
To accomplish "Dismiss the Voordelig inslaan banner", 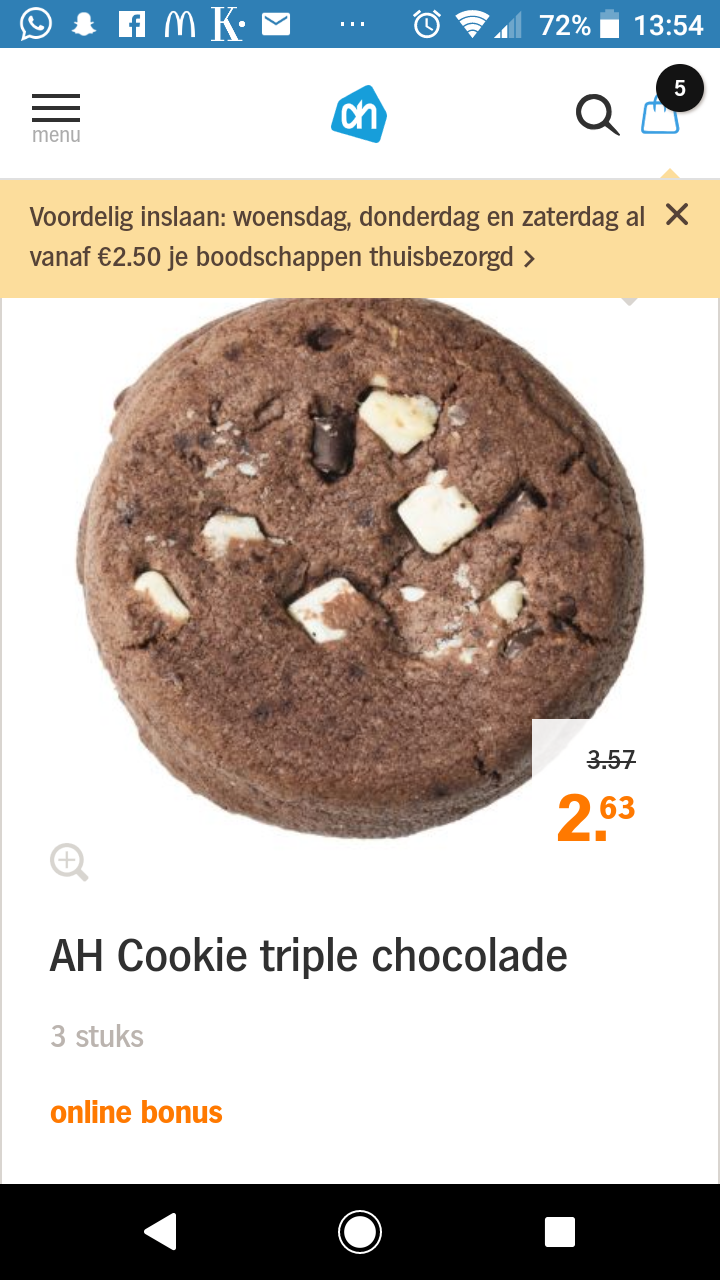I will point(677,214).
